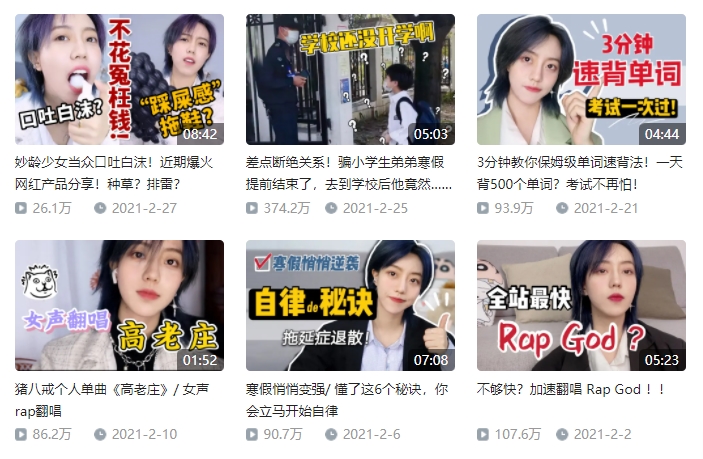Viewport: 703px width, 459px height.
Task: Watch the 高老庄 female rap cover video
Action: coord(119,306)
